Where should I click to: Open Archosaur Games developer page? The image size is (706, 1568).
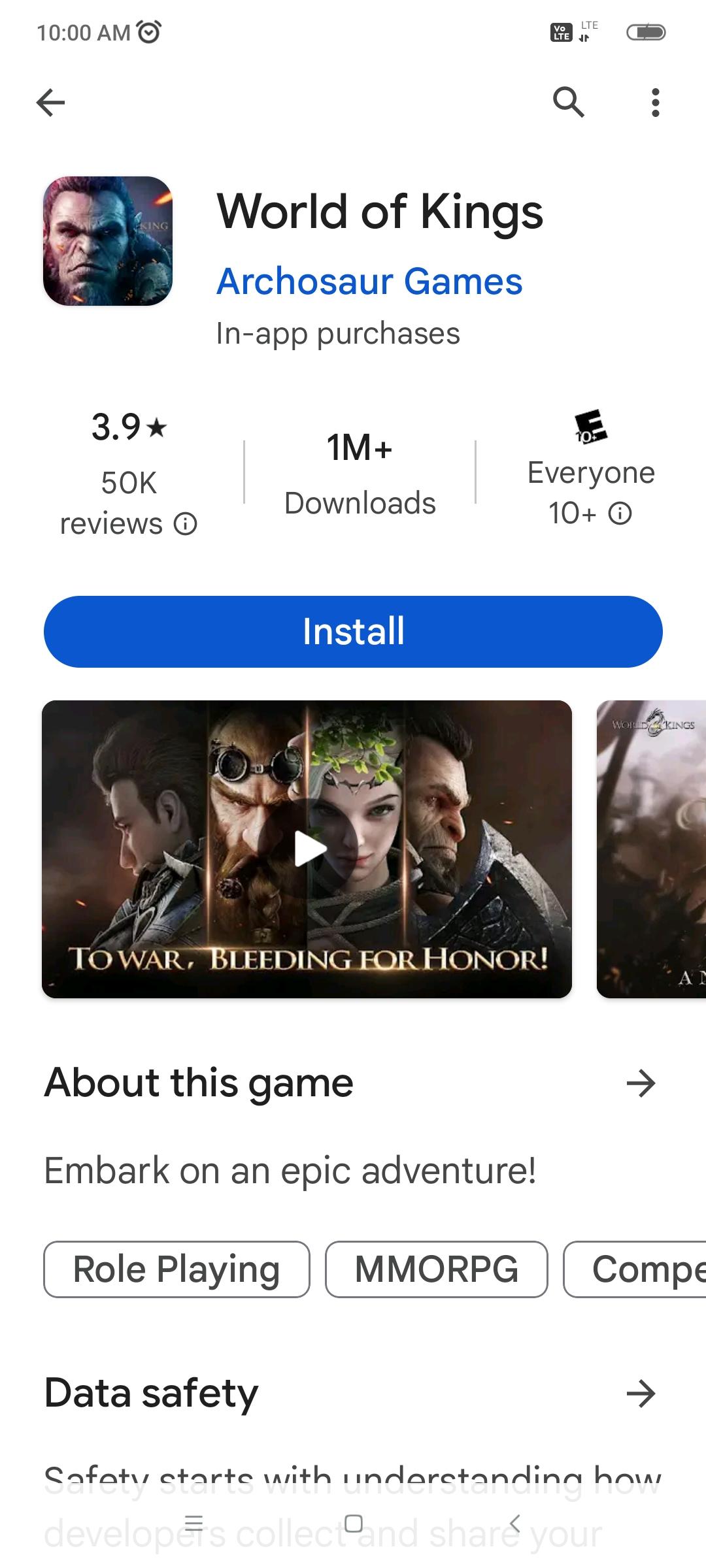coord(369,282)
